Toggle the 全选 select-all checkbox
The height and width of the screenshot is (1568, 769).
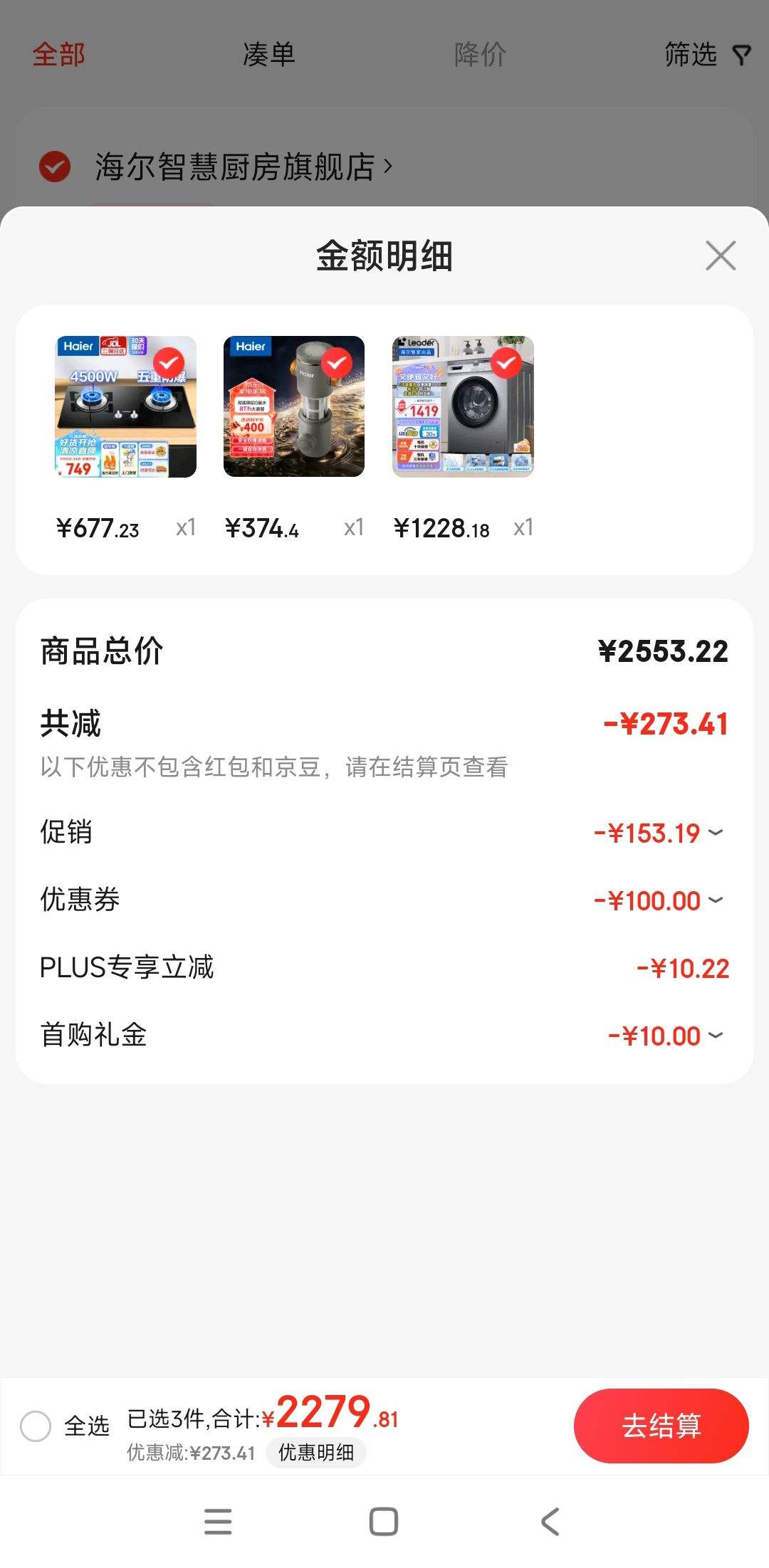pos(36,1426)
